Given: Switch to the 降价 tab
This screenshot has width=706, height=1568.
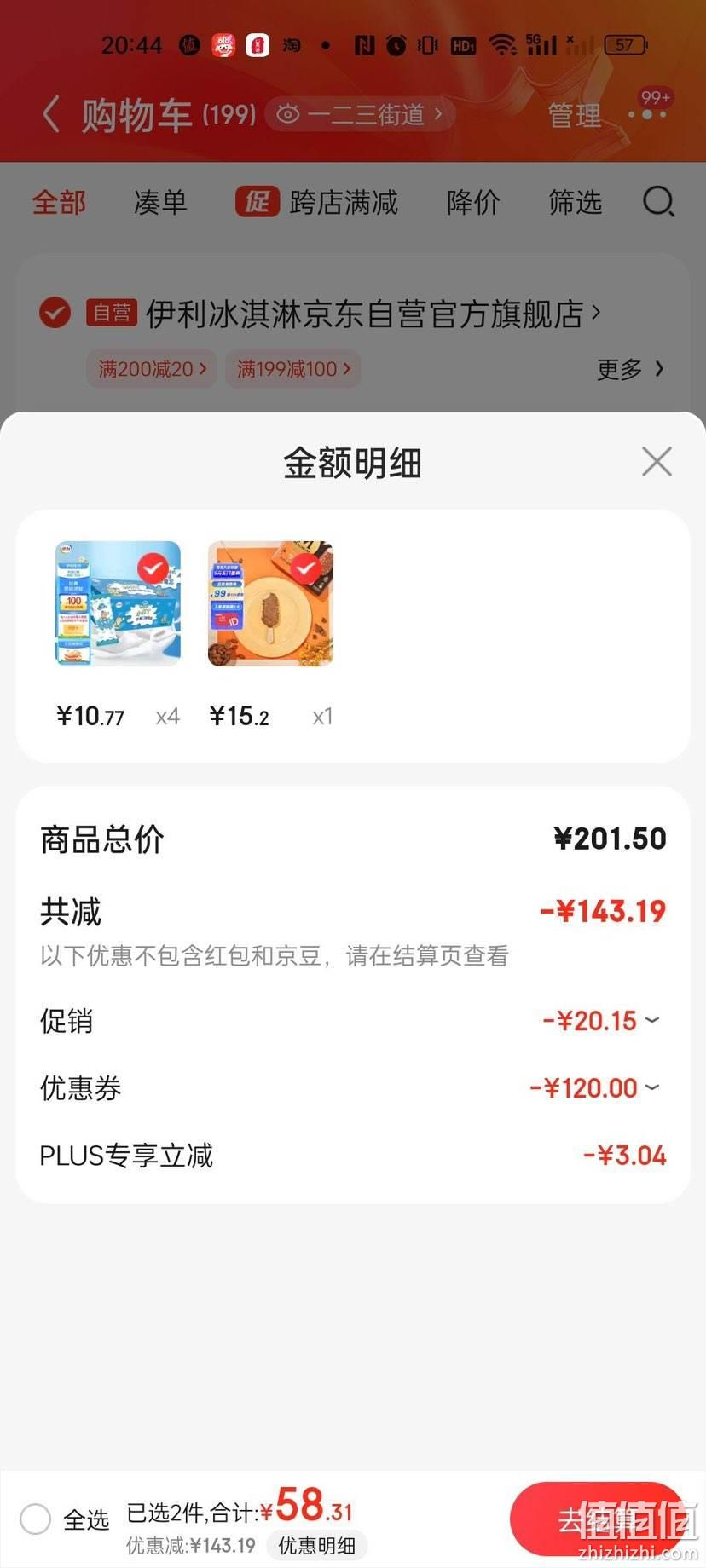Looking at the screenshot, I should 473,202.
